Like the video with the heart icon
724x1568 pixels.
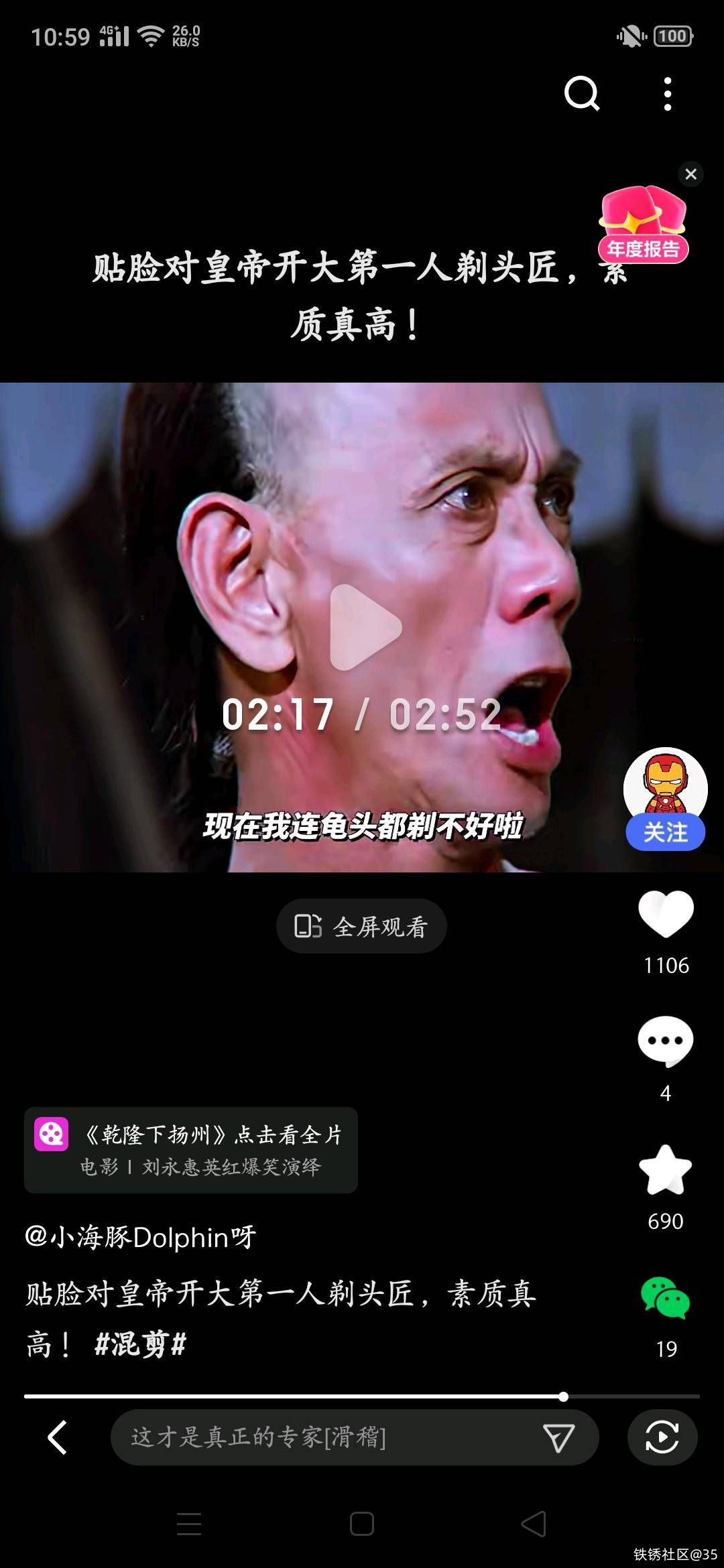click(x=665, y=914)
